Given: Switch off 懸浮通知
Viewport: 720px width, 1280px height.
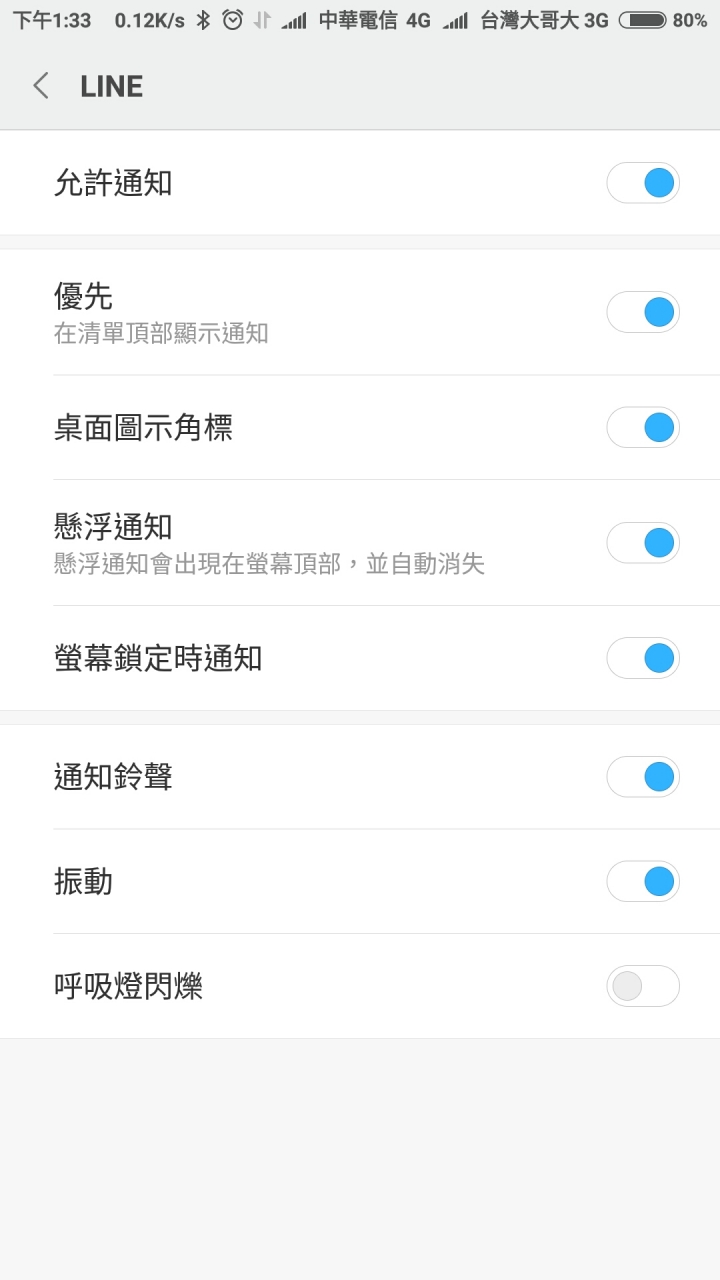Looking at the screenshot, I should tap(643, 543).
